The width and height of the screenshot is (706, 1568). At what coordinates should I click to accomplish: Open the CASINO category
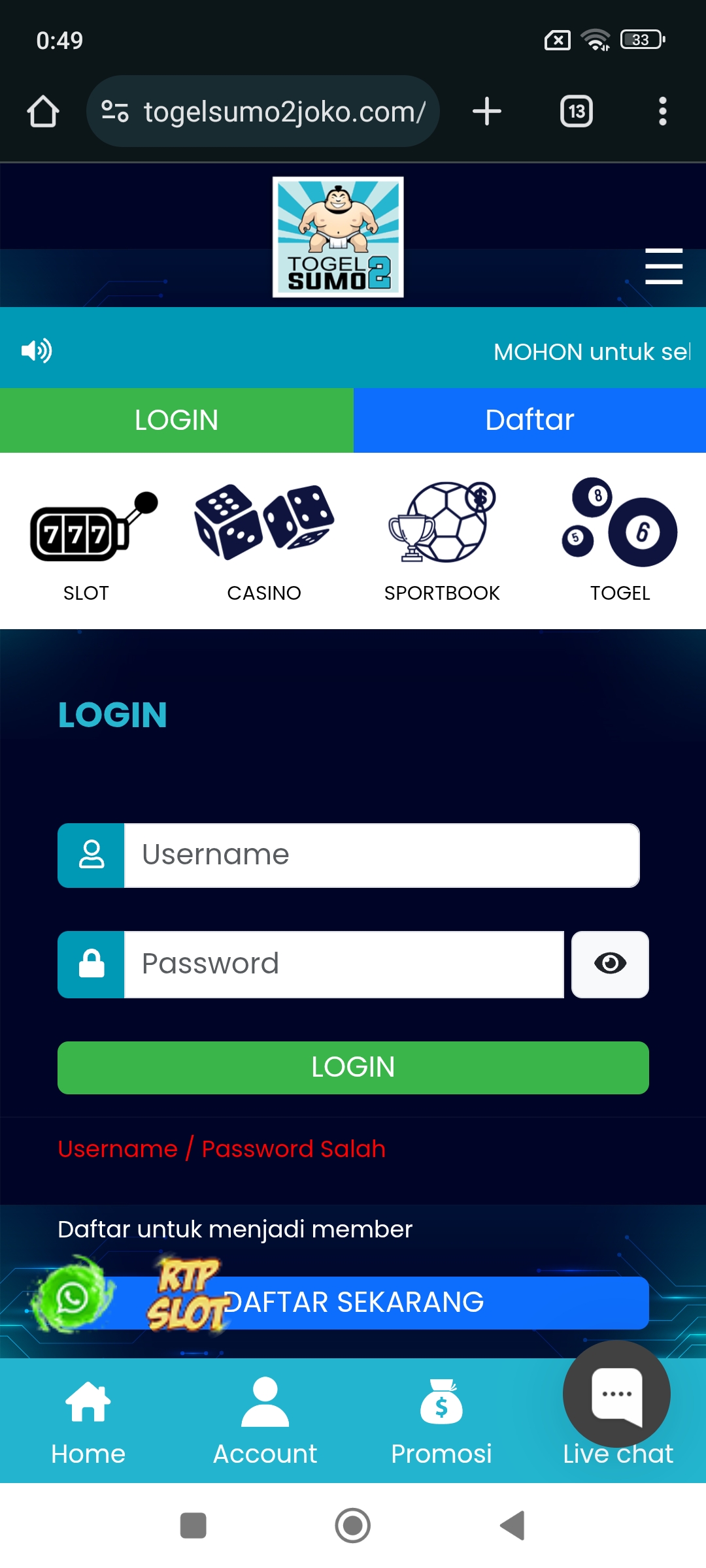264,542
